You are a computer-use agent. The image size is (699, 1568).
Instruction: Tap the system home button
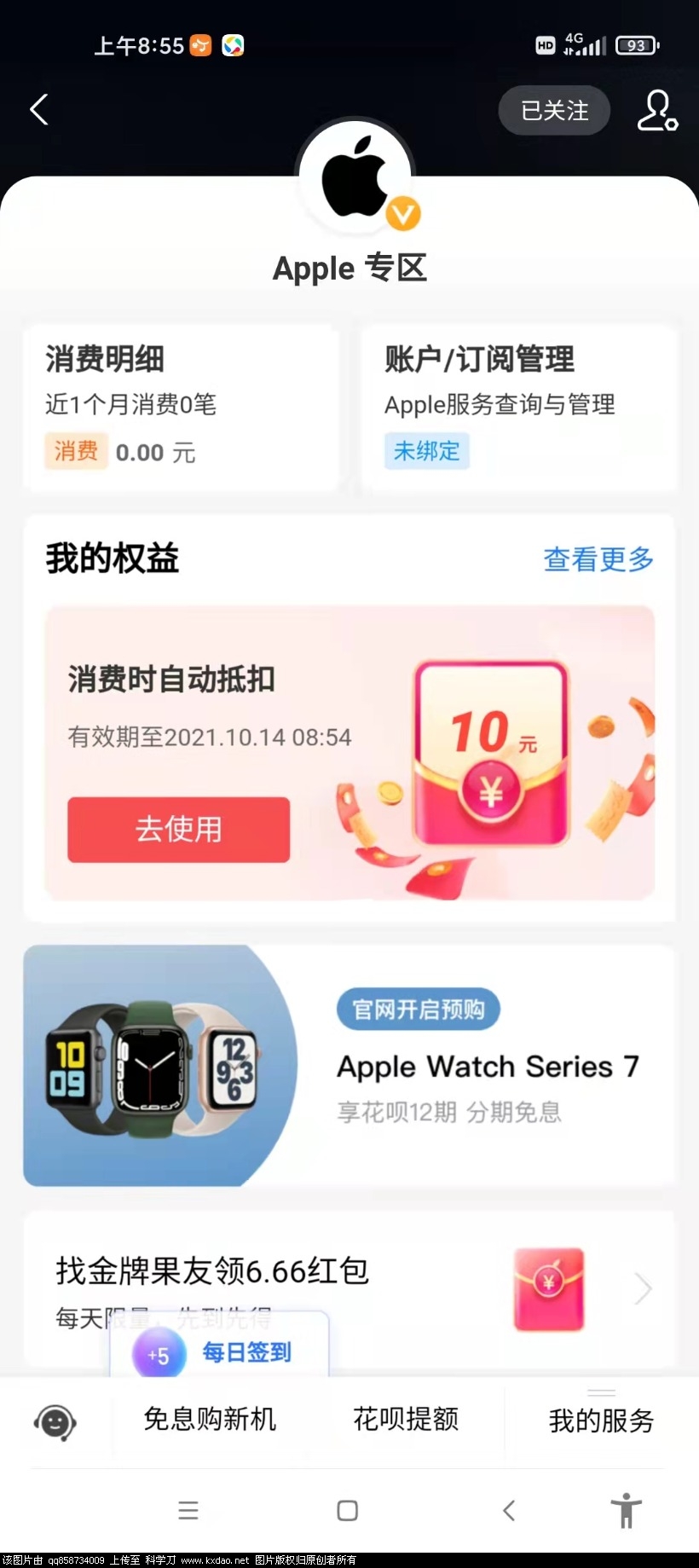click(348, 1511)
